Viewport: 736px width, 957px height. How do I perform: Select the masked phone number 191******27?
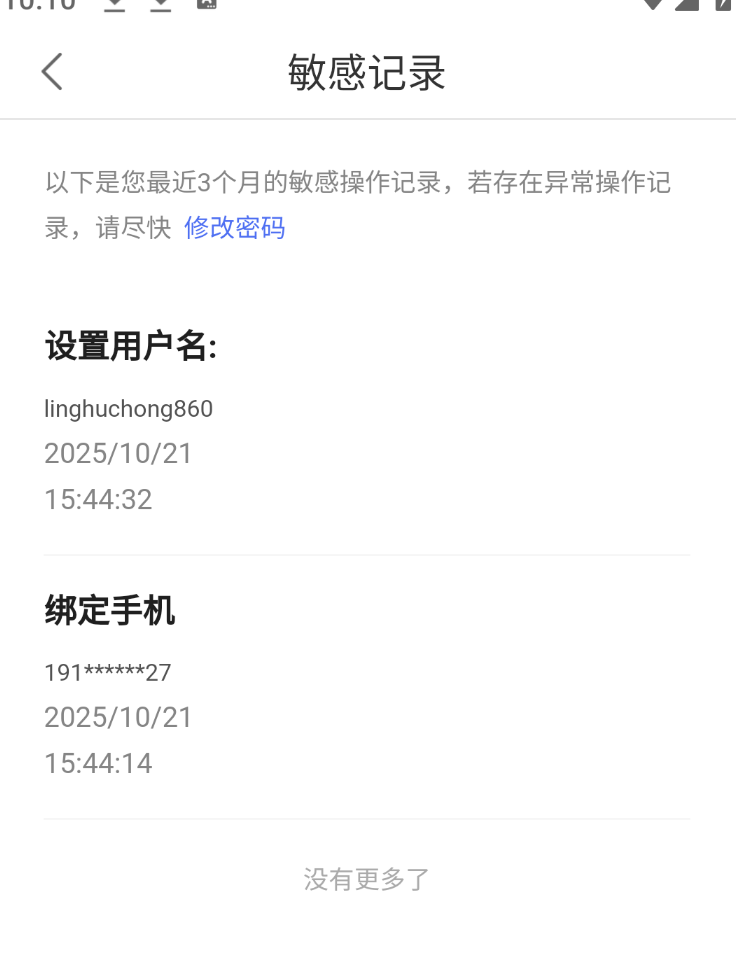(107, 672)
